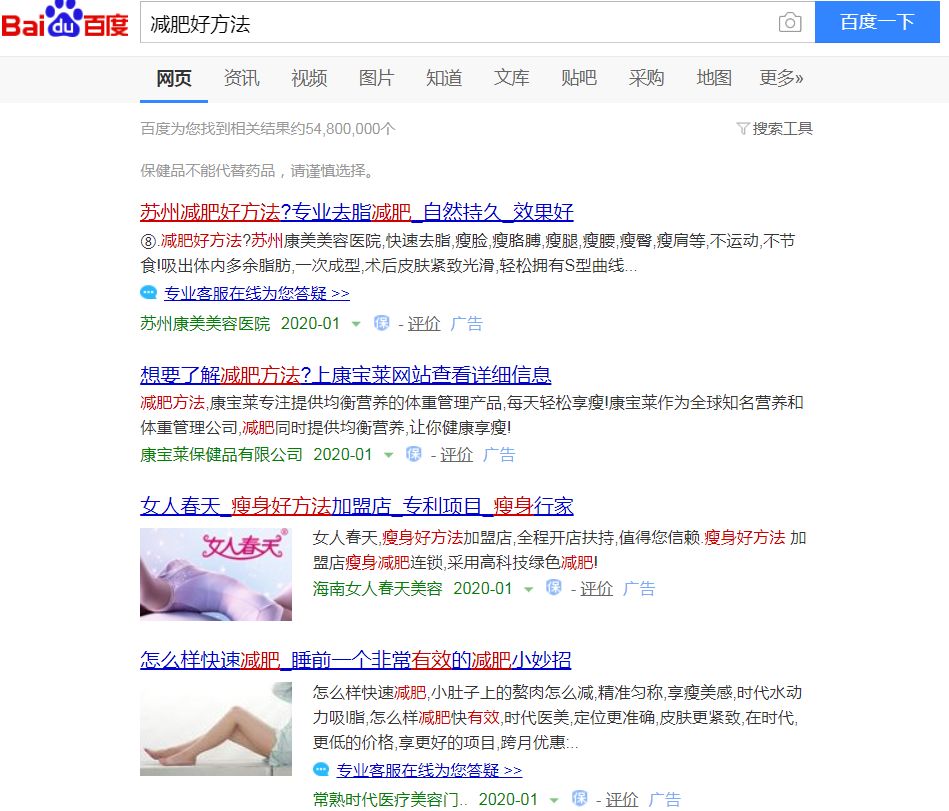
Task: Switch to the 资讯 tab
Action: 241,78
